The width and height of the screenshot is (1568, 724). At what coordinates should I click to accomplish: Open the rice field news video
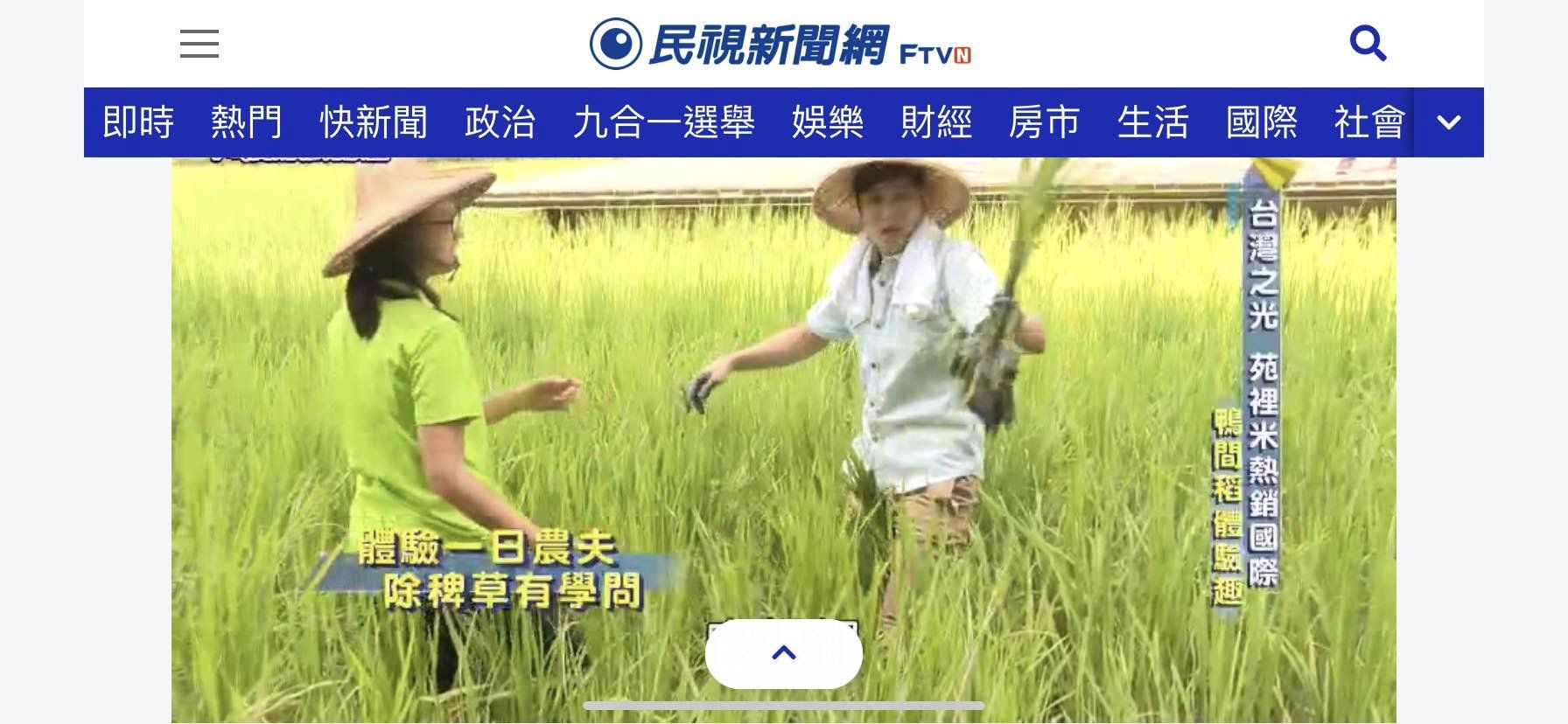784,393
